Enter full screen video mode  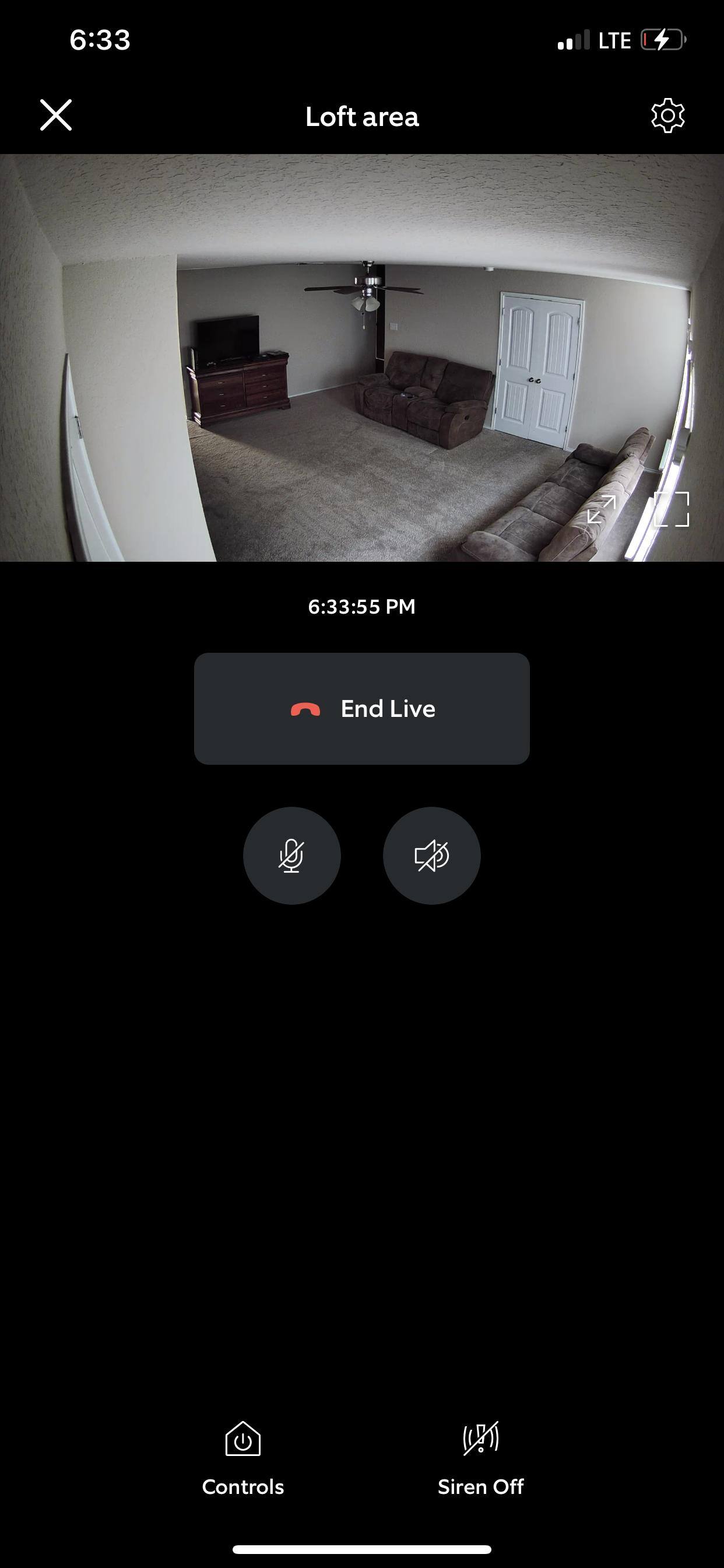pos(671,509)
